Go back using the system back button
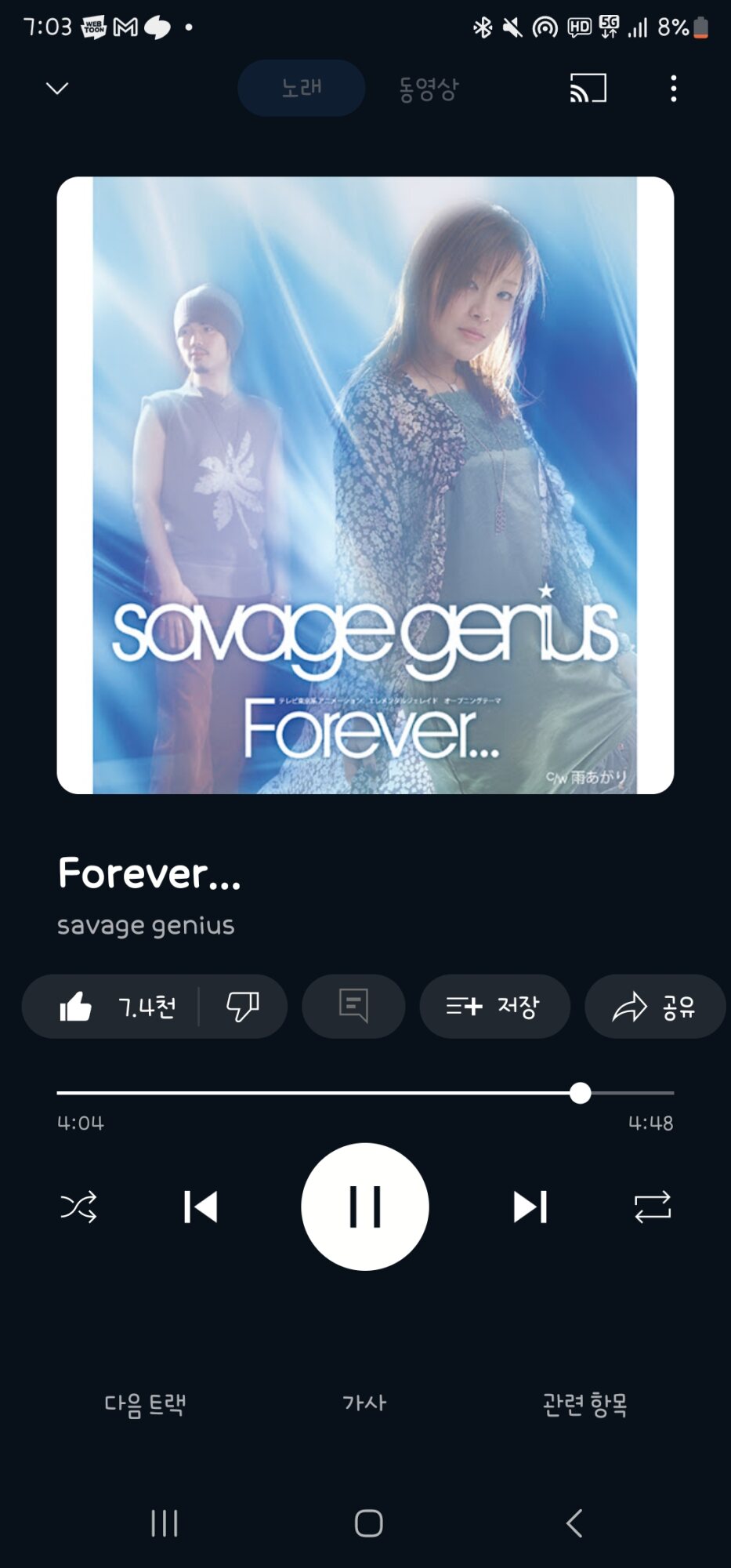Image resolution: width=731 pixels, height=1568 pixels. (x=574, y=1523)
